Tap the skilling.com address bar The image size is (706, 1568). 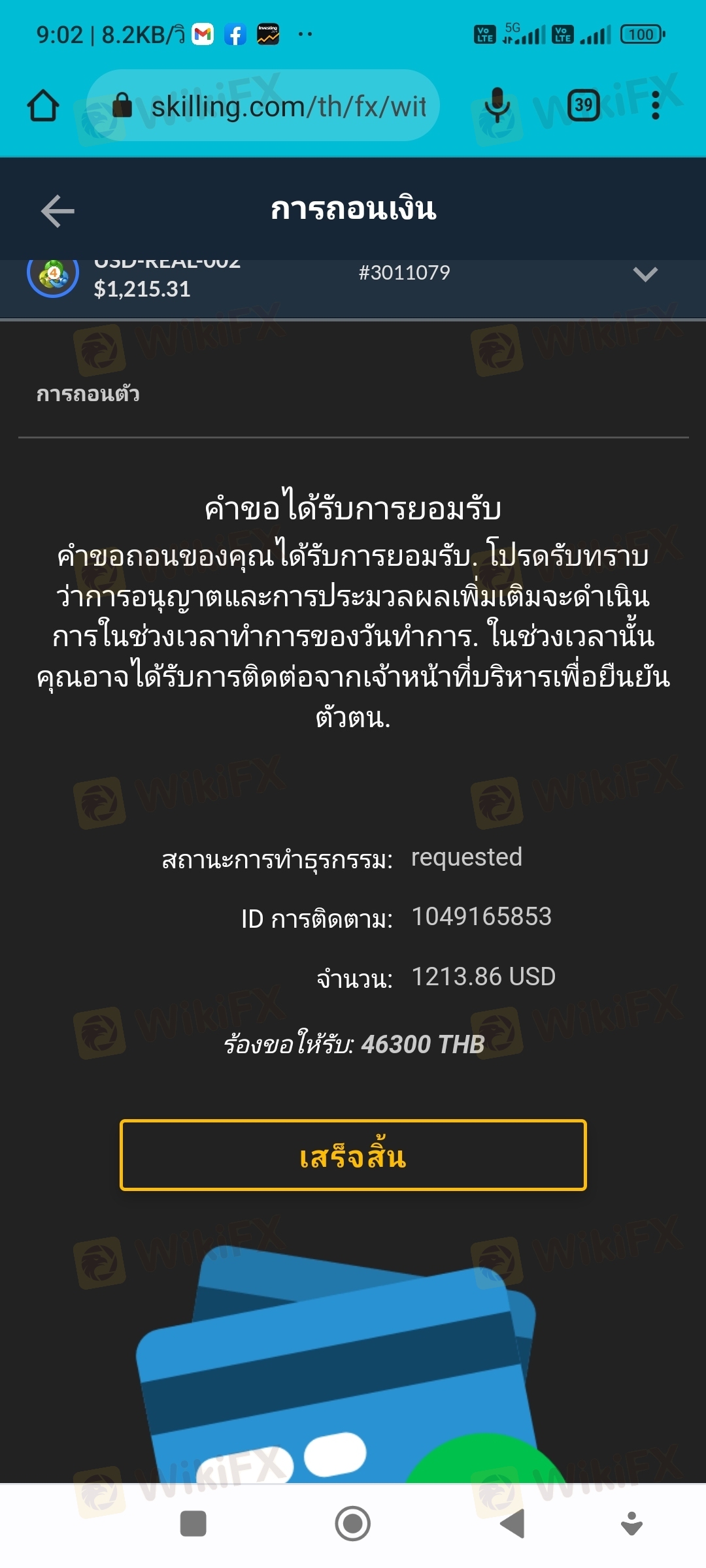[275, 106]
